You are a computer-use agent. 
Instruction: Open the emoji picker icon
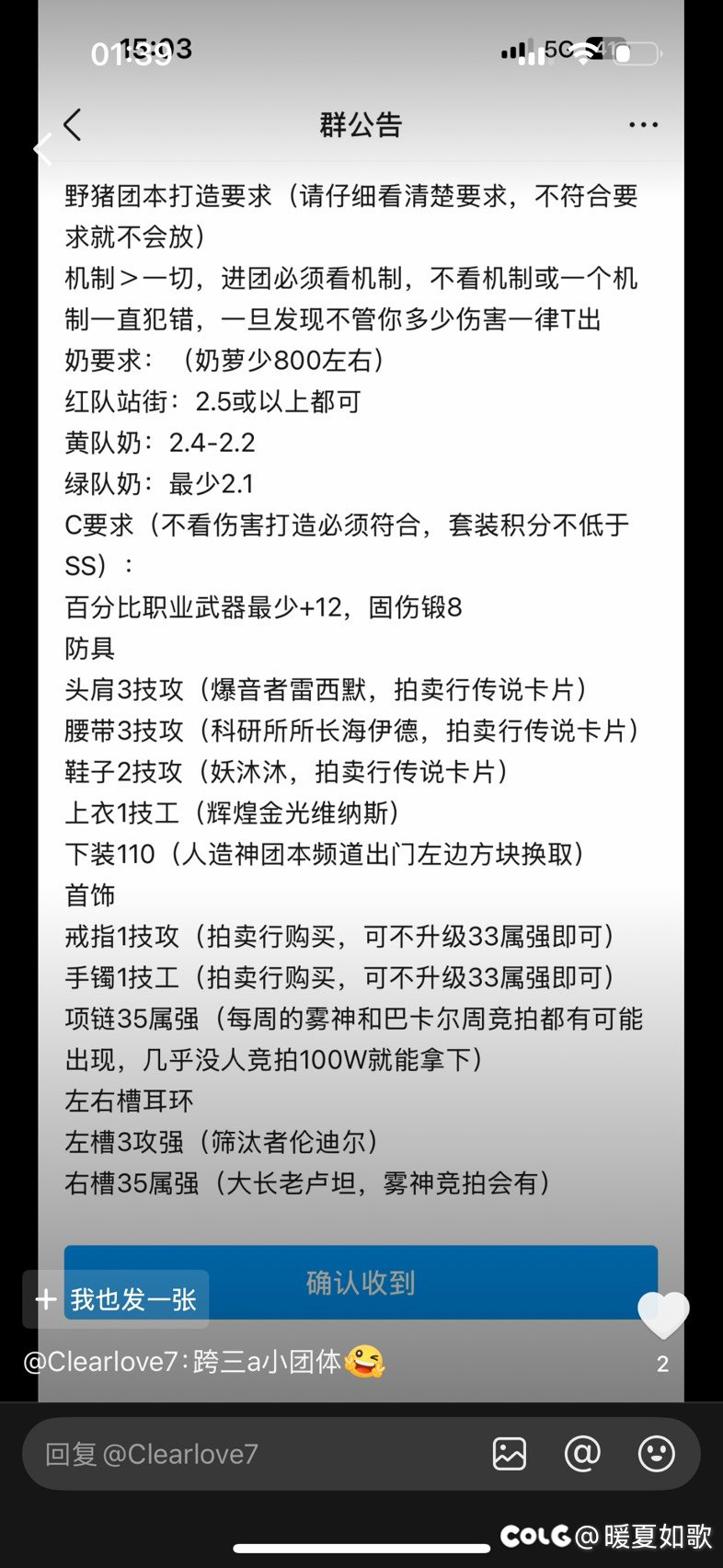coord(655,1453)
